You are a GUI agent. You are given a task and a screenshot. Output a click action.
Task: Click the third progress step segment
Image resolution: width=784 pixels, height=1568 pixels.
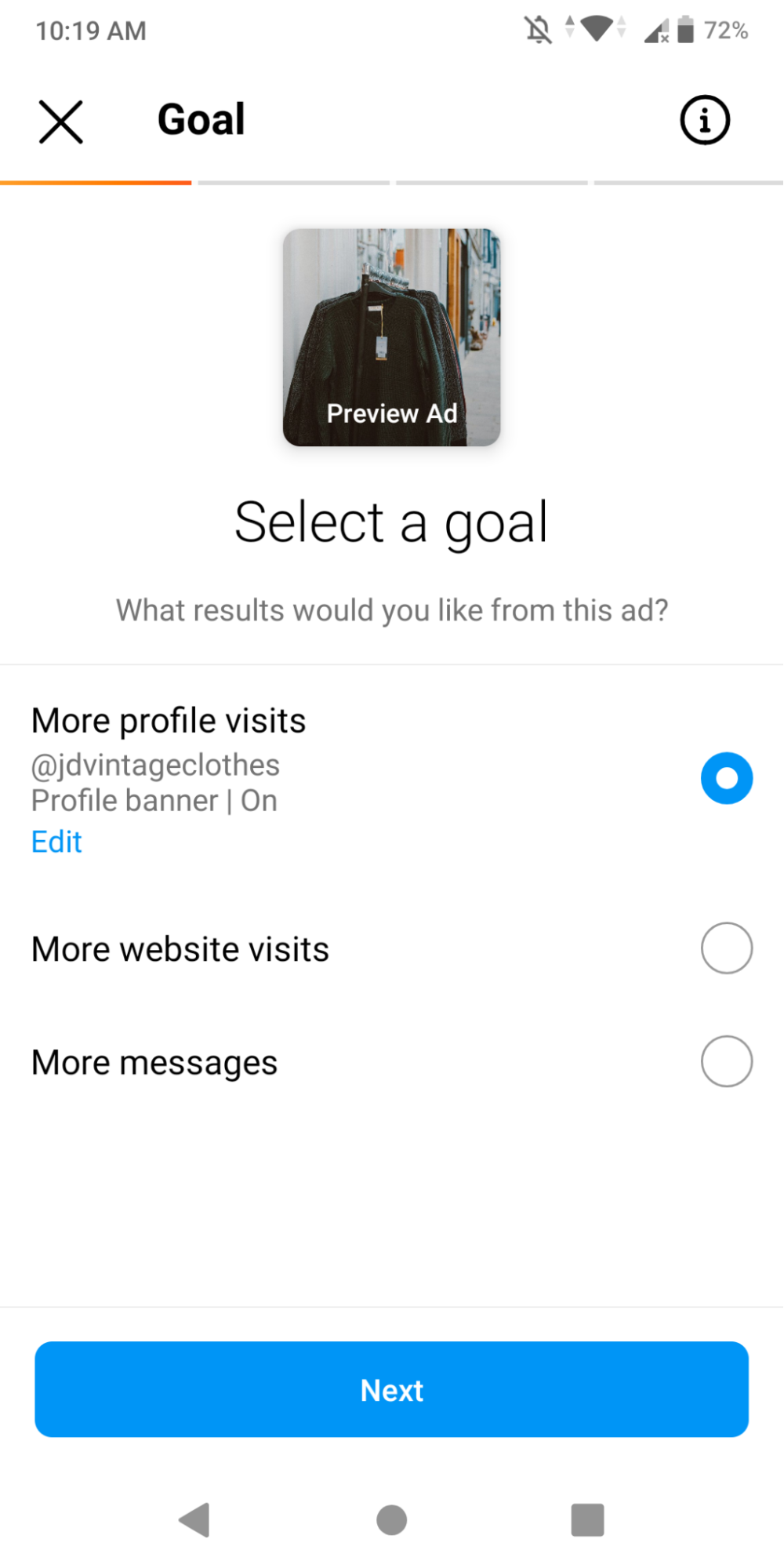[x=491, y=181]
